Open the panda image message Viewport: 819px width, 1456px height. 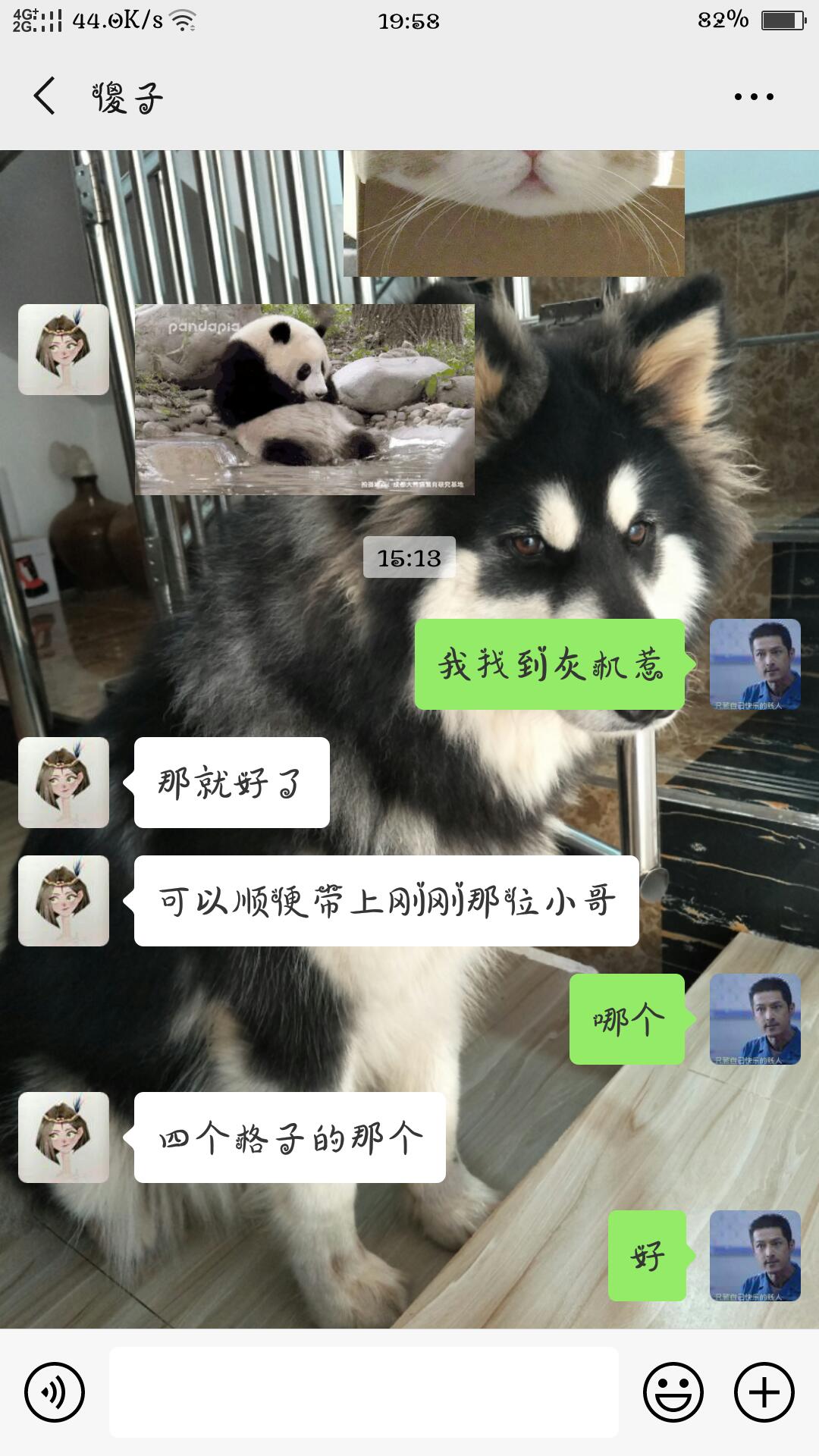pyautogui.click(x=305, y=400)
